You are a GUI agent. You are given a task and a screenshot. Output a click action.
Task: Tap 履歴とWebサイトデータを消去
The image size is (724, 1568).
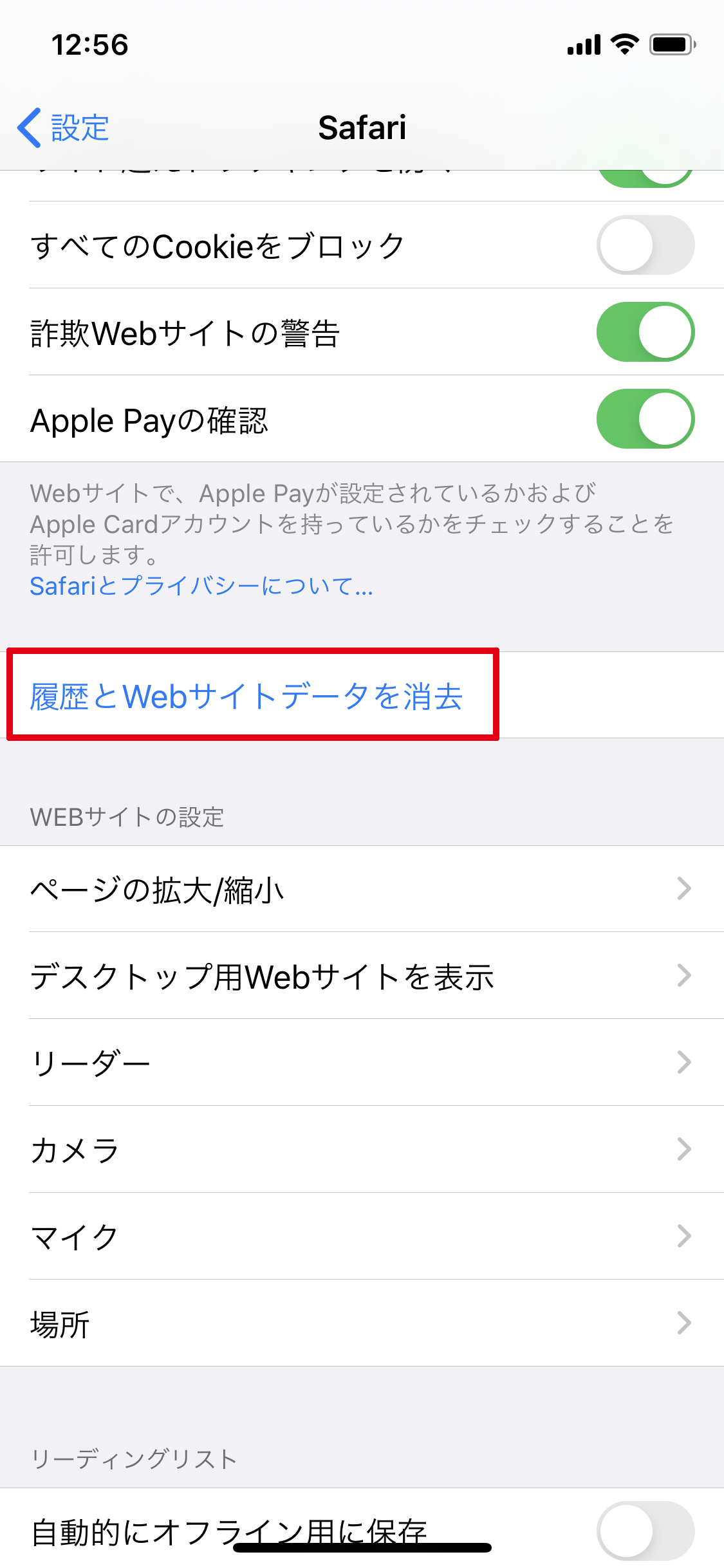[246, 696]
